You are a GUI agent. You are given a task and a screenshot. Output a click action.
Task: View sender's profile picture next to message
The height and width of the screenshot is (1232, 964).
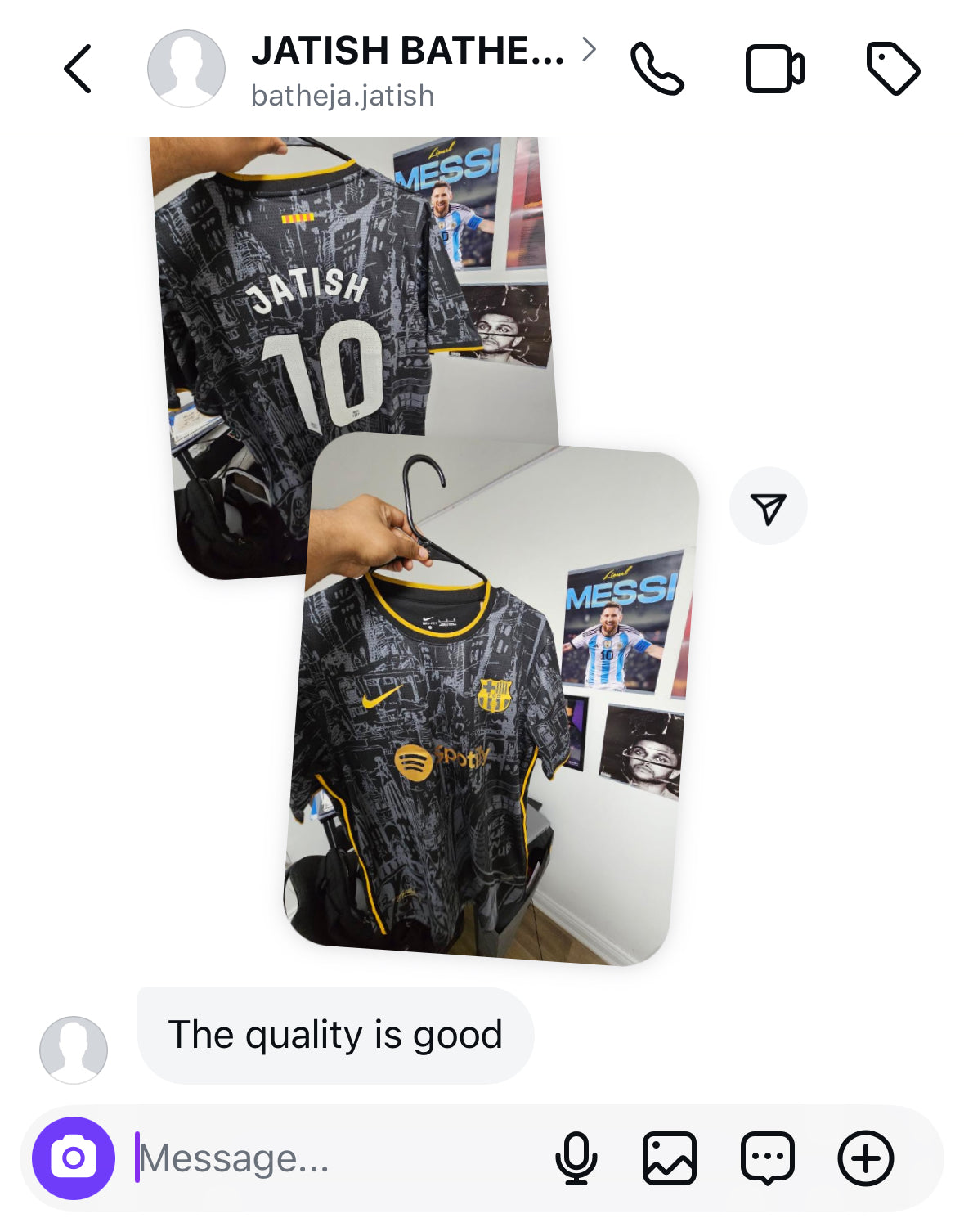(x=74, y=1050)
